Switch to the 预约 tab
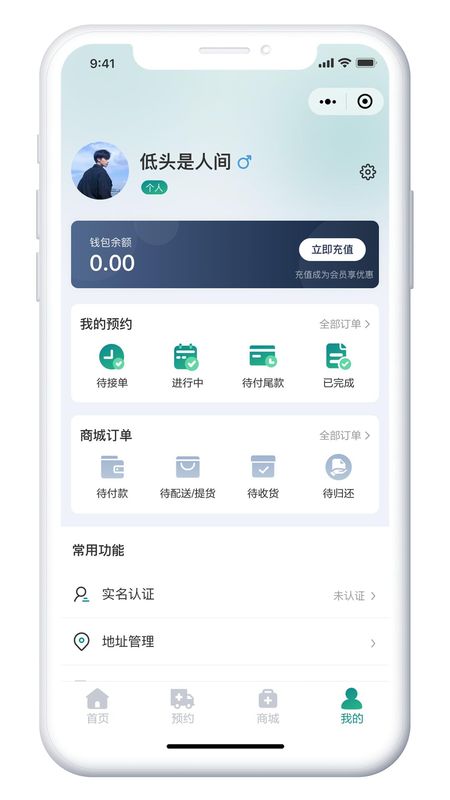 click(182, 706)
